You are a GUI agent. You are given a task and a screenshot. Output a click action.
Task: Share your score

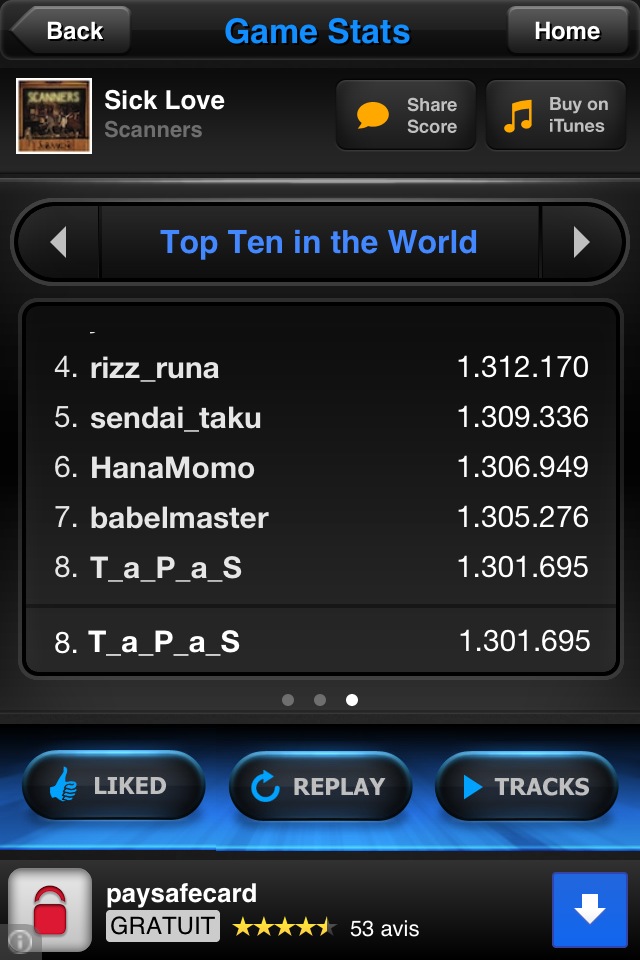coord(405,116)
